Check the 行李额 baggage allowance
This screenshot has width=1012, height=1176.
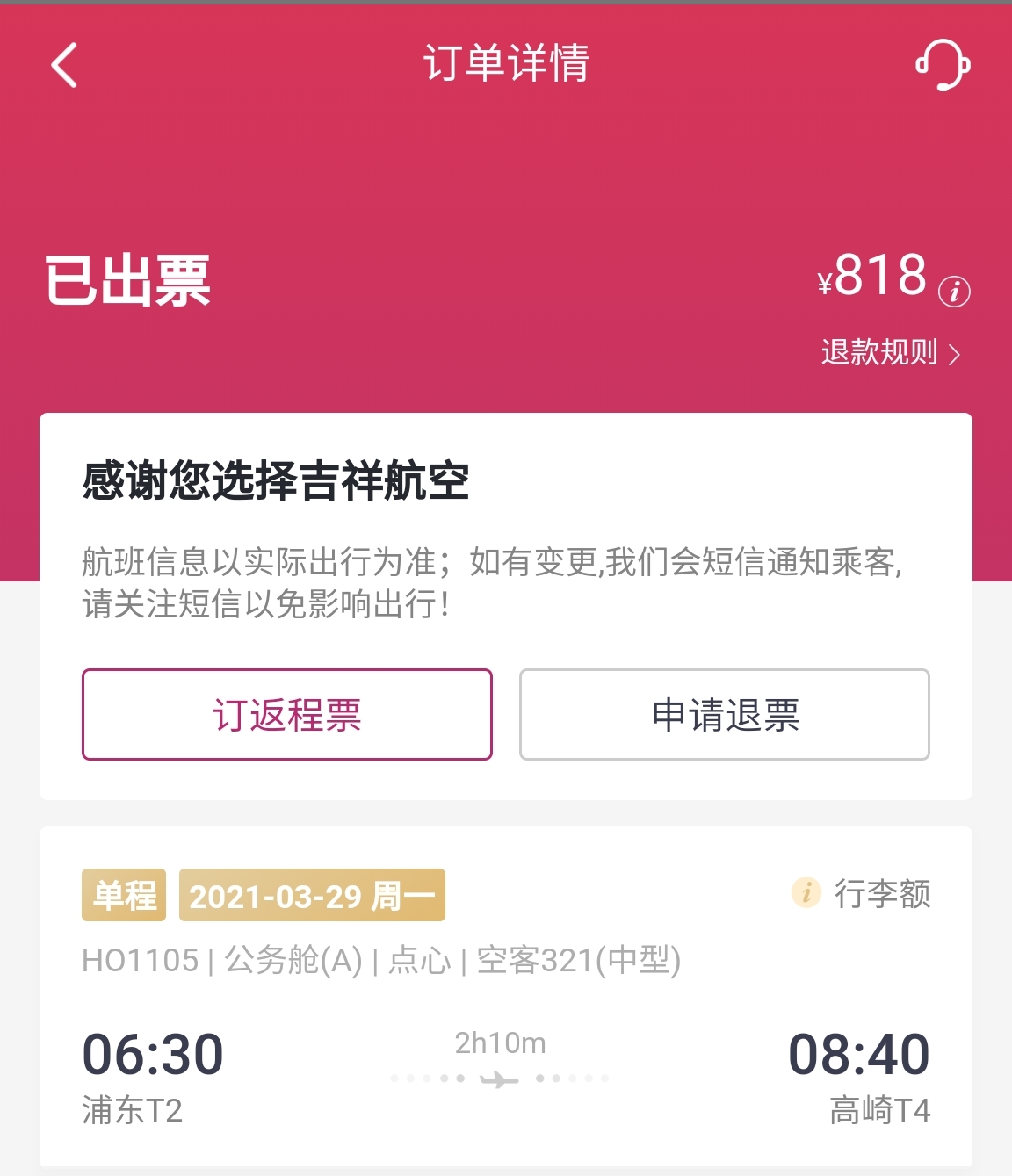pos(862,894)
